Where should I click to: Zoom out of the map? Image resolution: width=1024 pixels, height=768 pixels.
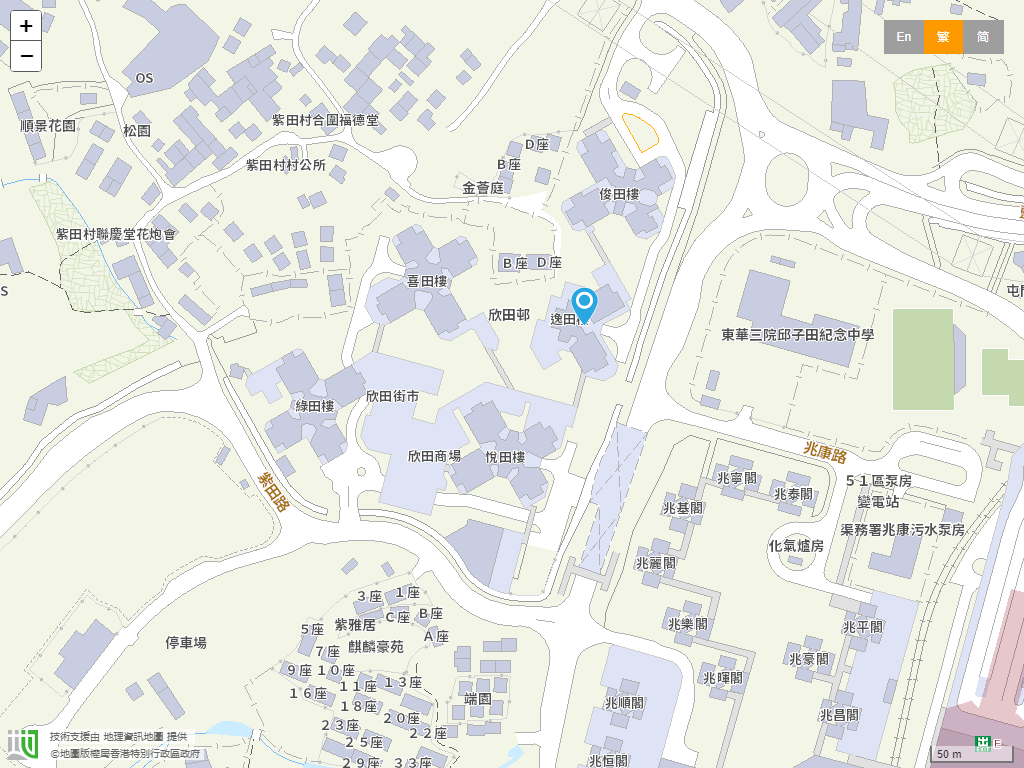coord(26,56)
